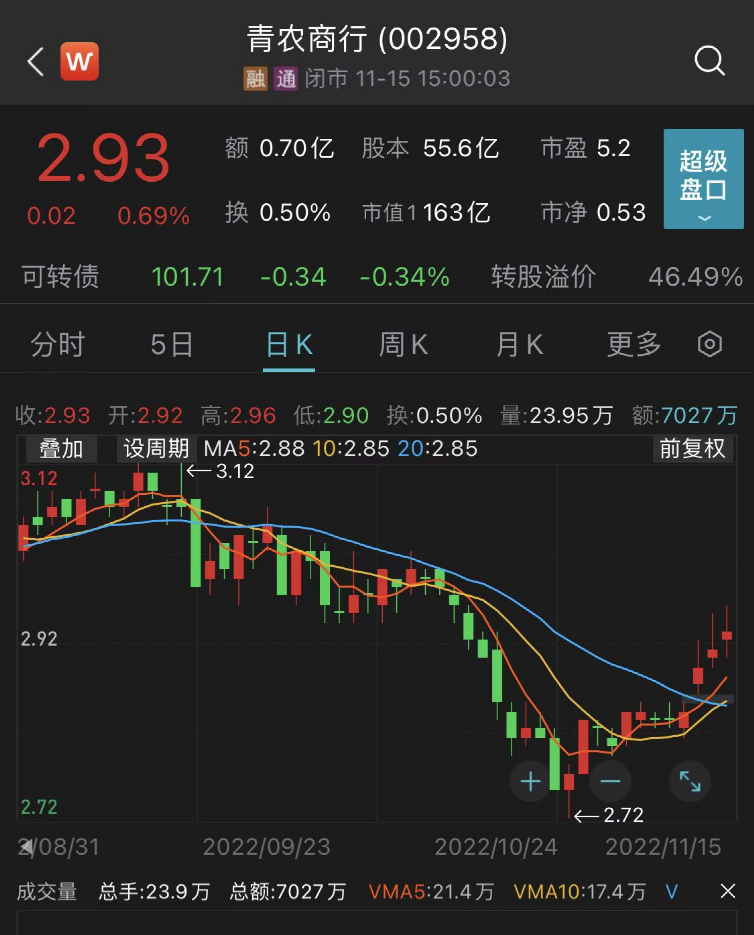Expand the chart to full screen

(690, 781)
